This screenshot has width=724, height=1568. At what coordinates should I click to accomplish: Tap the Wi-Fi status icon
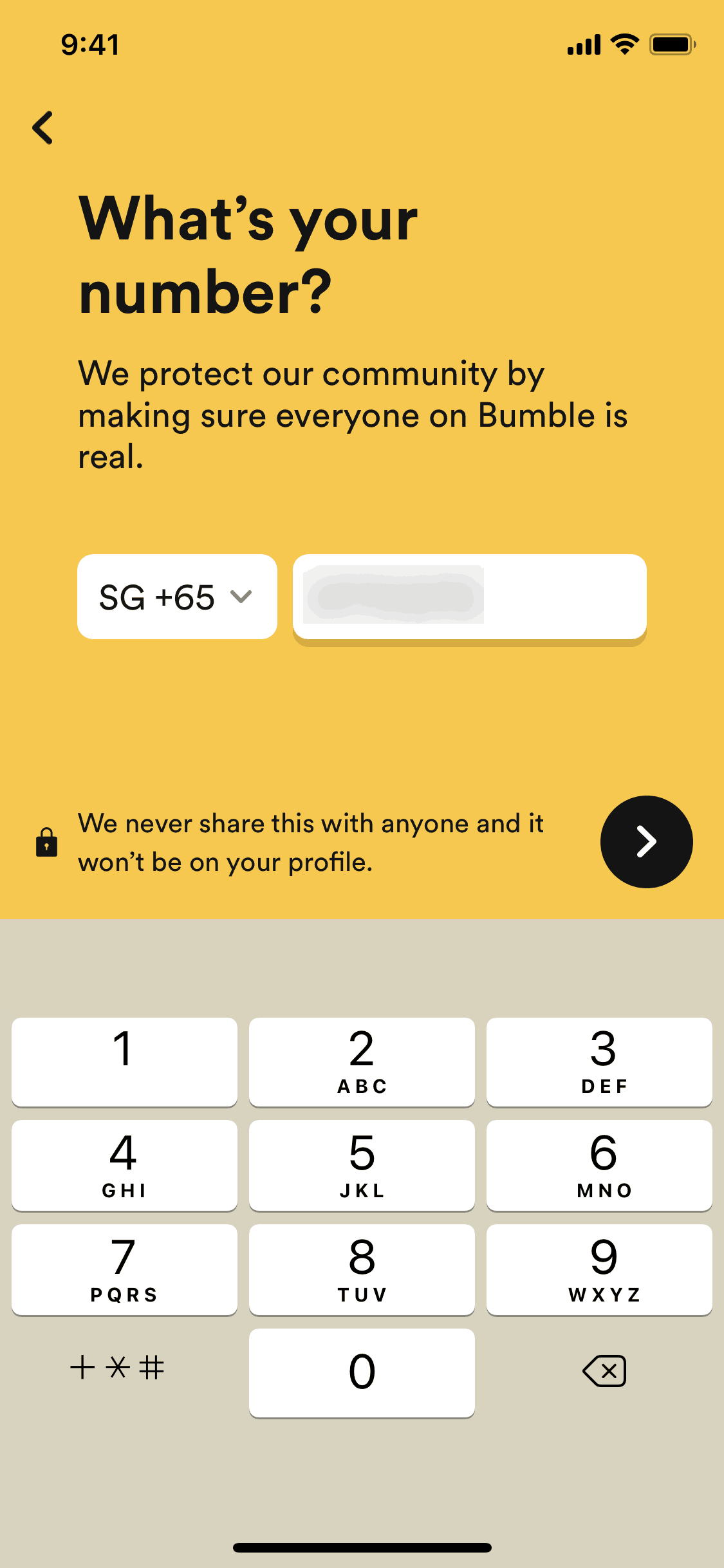click(622, 44)
